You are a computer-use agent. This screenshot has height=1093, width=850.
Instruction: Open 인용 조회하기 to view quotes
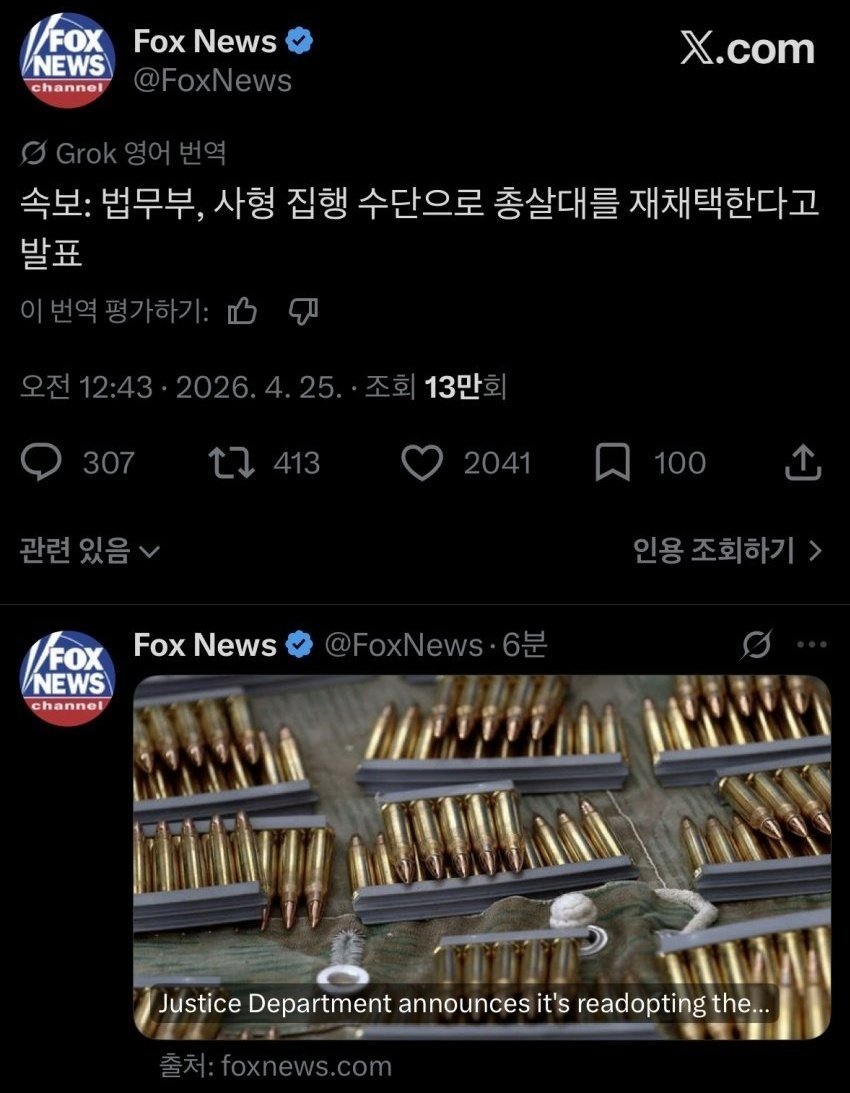point(727,550)
